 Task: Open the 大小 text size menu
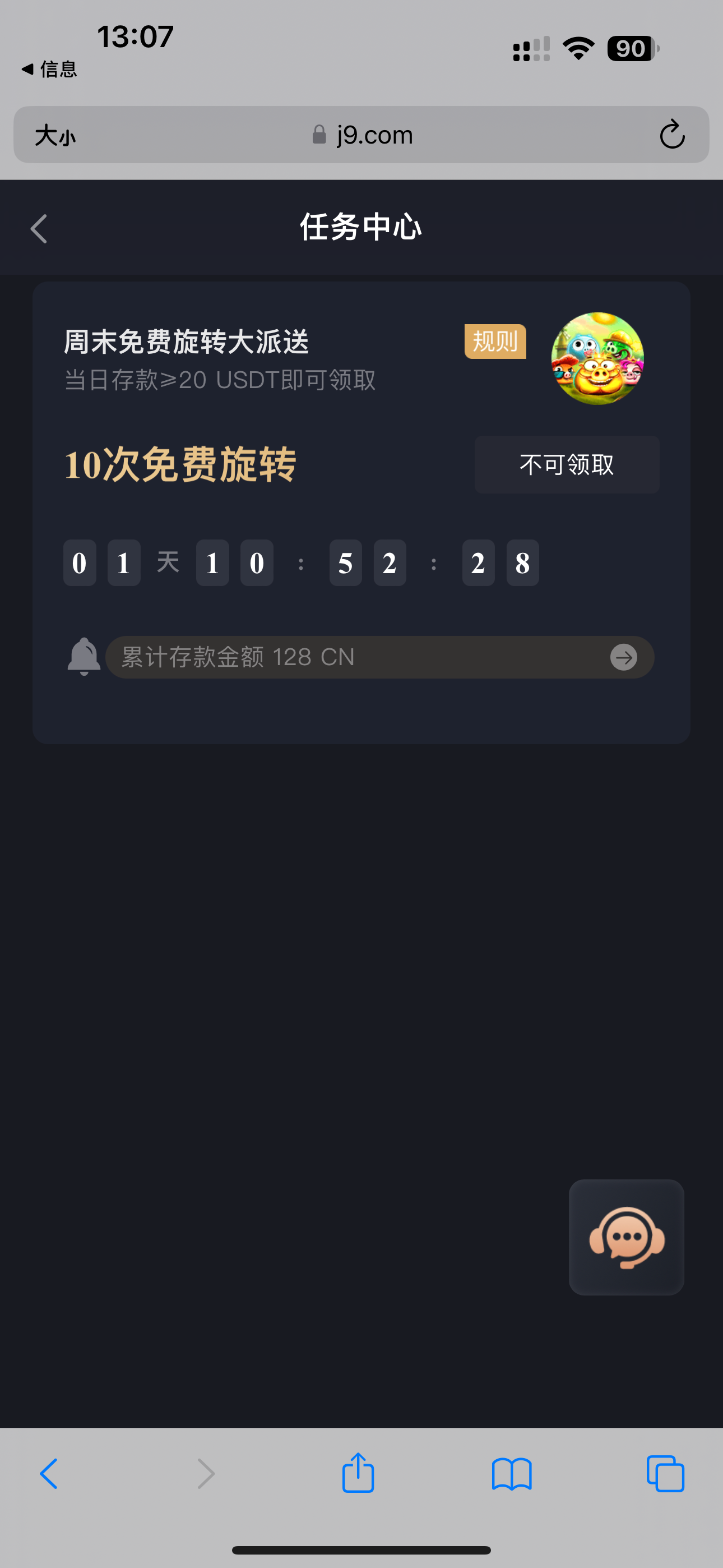pyautogui.click(x=55, y=135)
